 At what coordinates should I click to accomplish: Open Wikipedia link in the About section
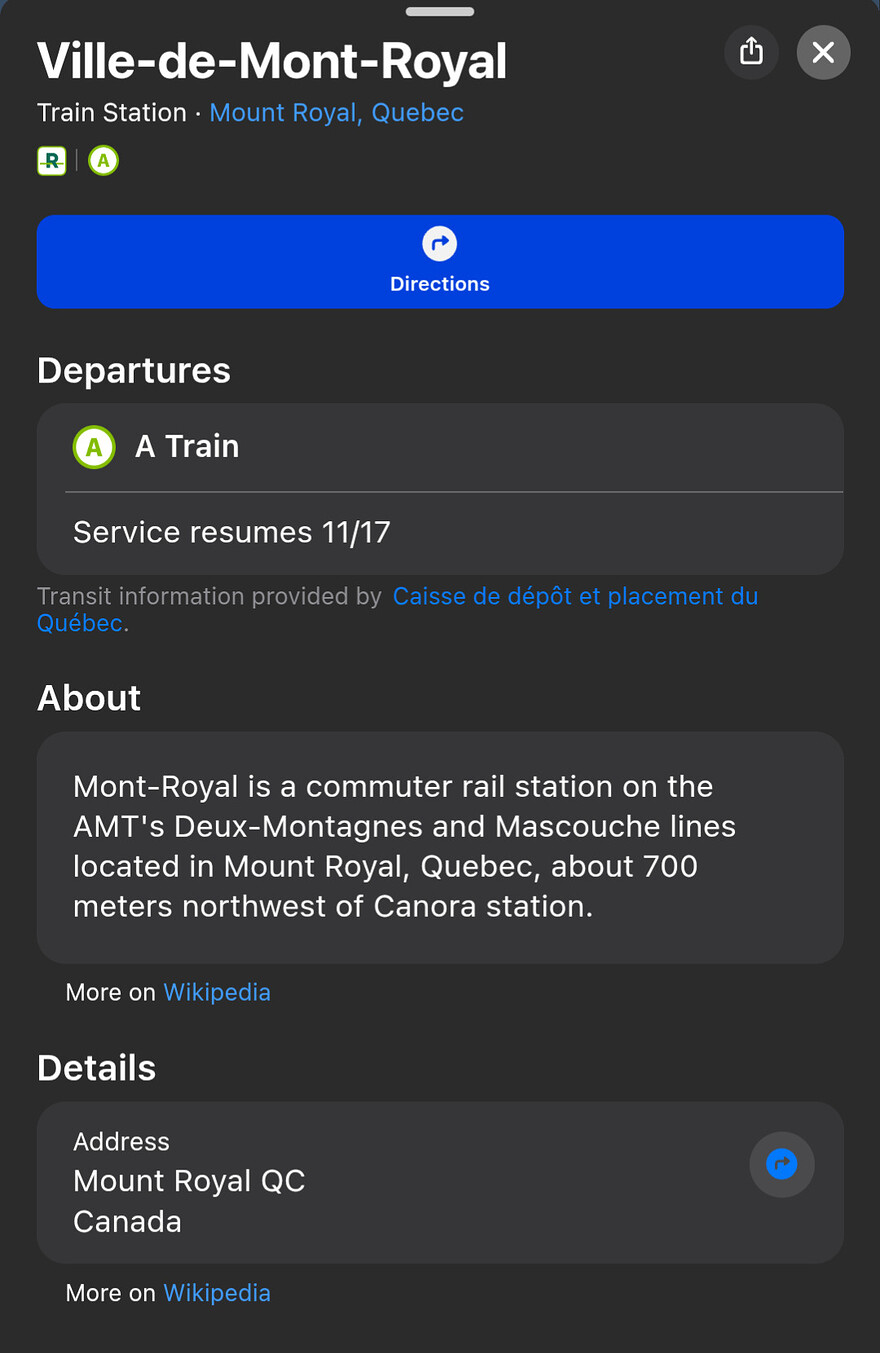pos(216,992)
